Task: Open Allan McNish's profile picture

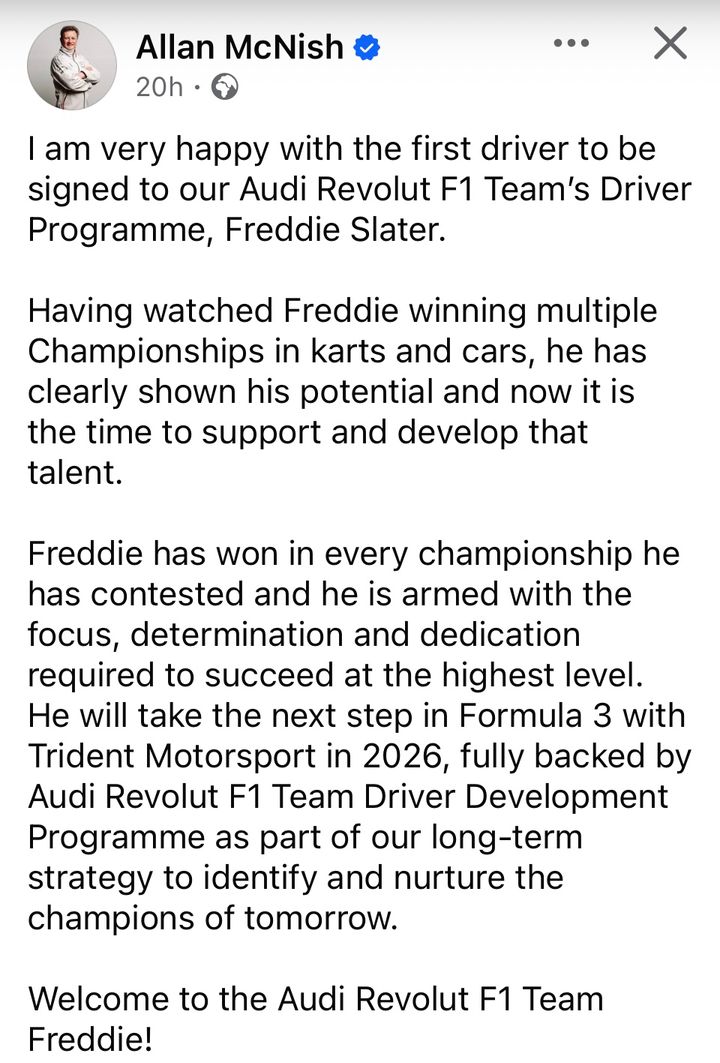Action: pyautogui.click(x=72, y=65)
